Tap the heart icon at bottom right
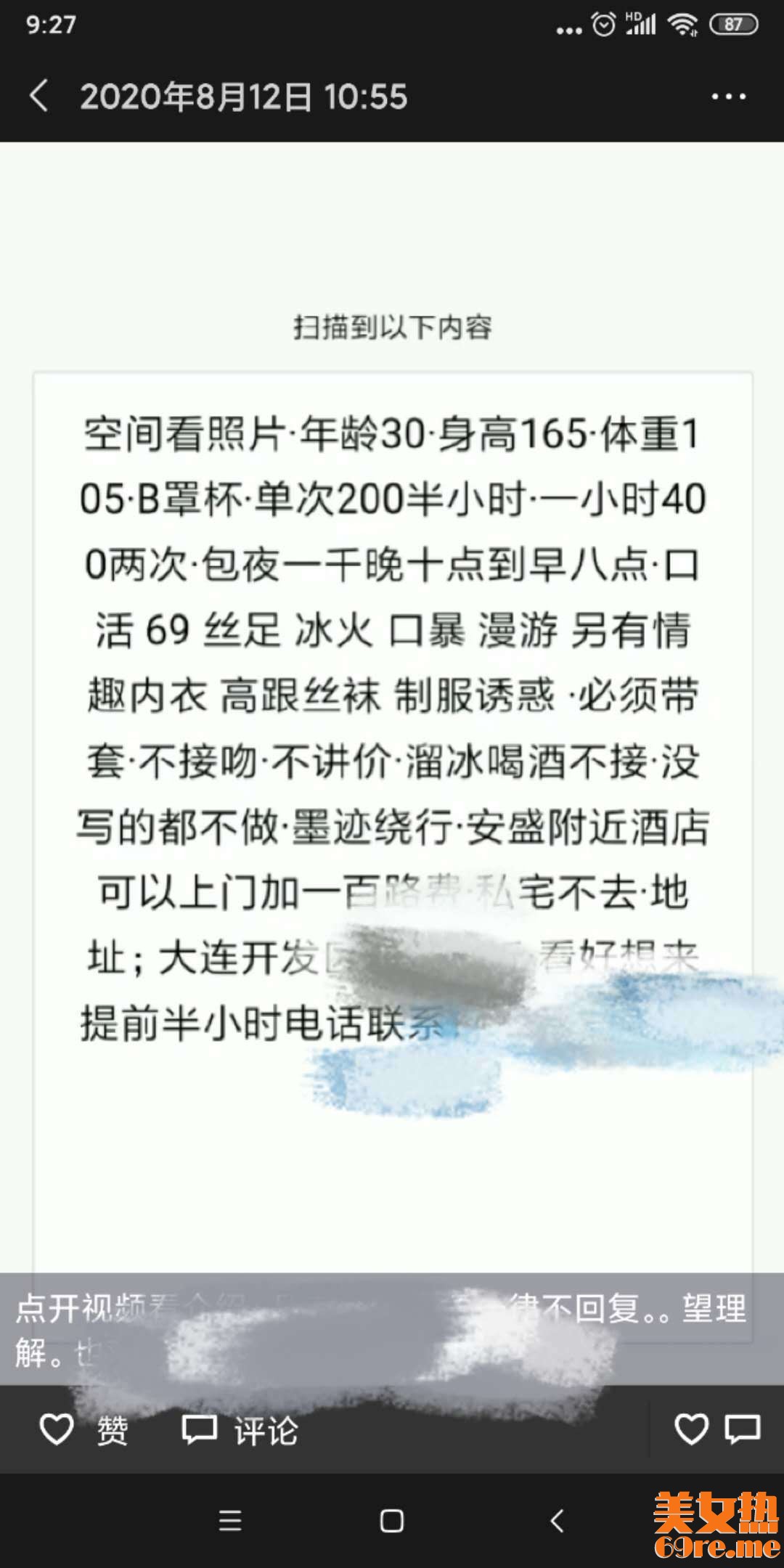The height and width of the screenshot is (1568, 784). click(690, 1429)
